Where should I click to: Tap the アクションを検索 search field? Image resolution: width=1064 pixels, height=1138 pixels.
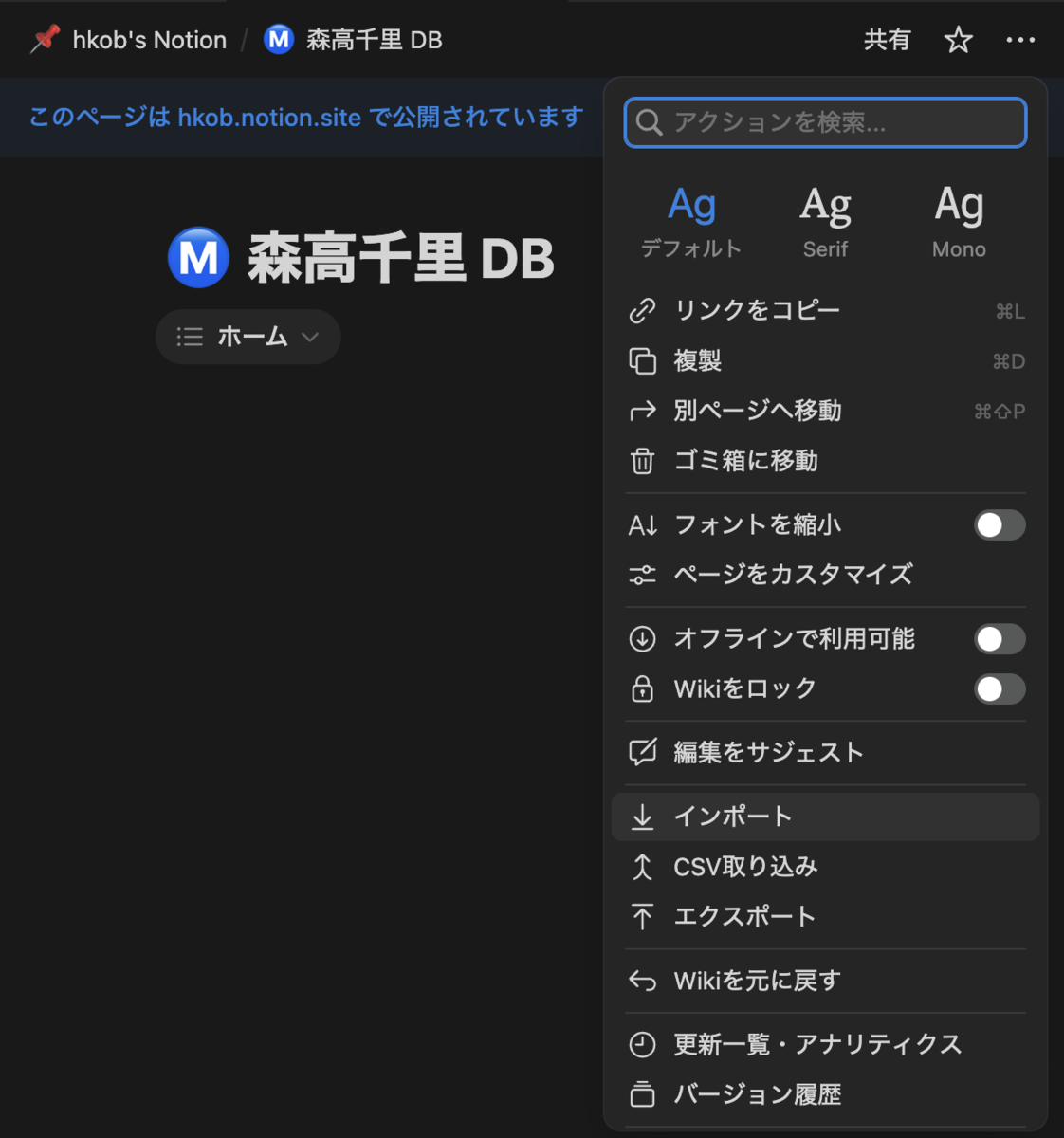tap(825, 122)
